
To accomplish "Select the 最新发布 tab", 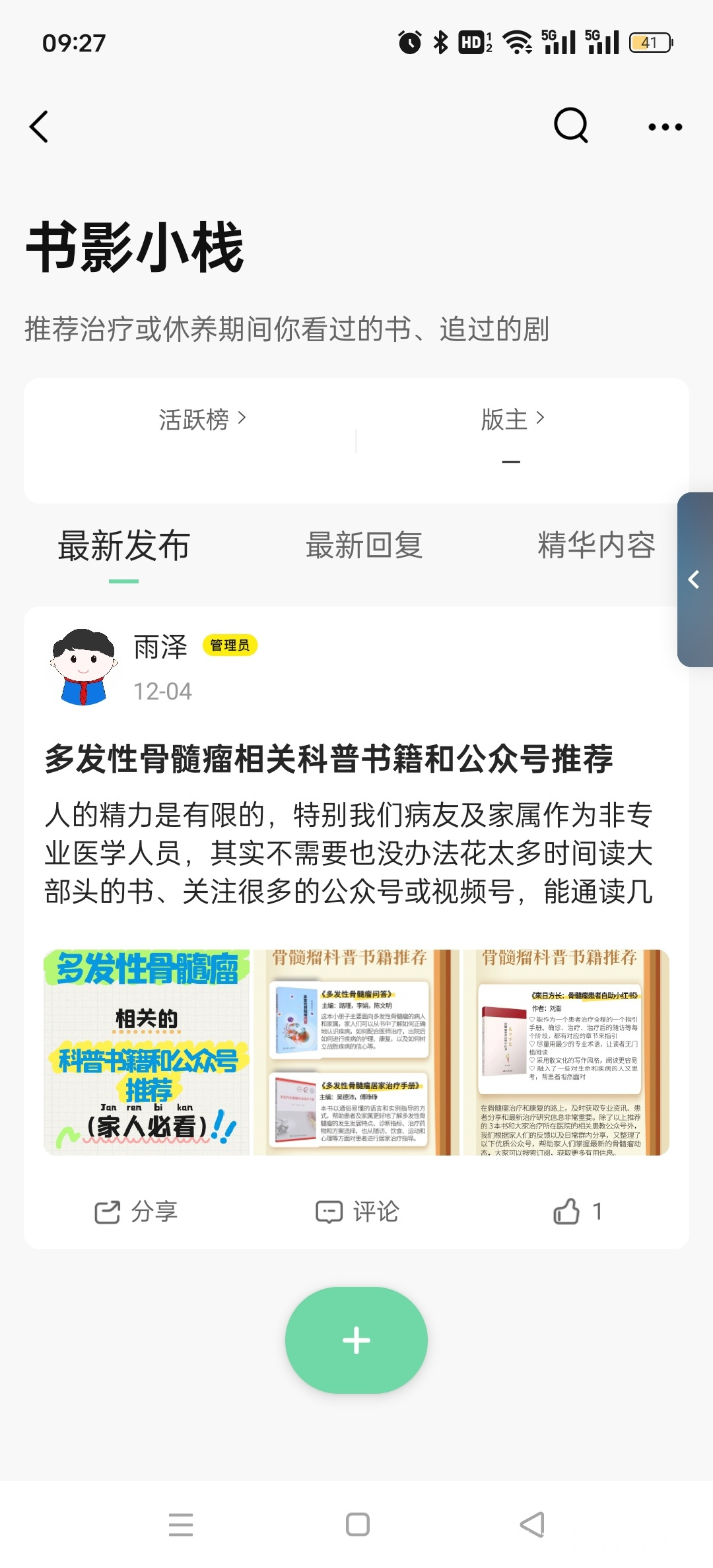I will (124, 546).
